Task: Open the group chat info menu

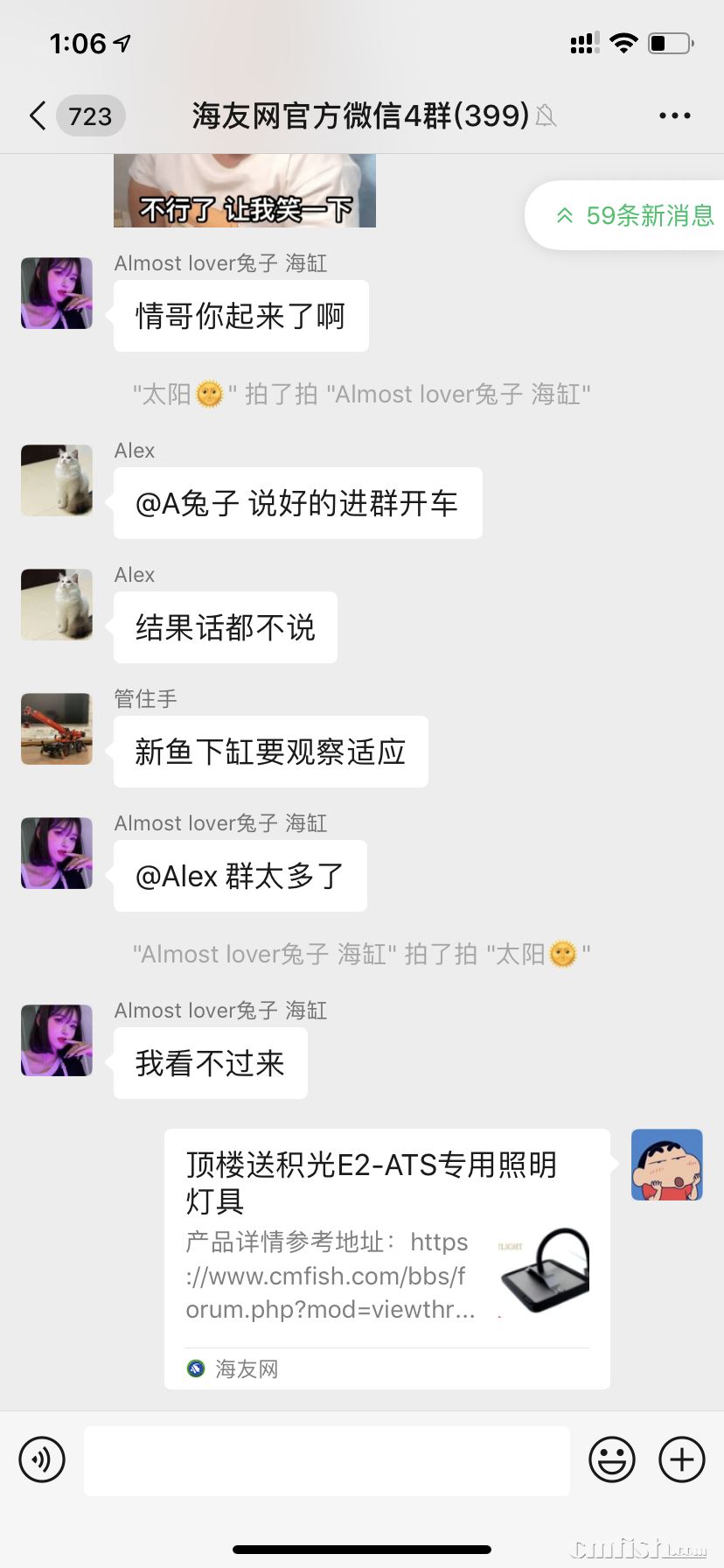Action: tap(674, 115)
